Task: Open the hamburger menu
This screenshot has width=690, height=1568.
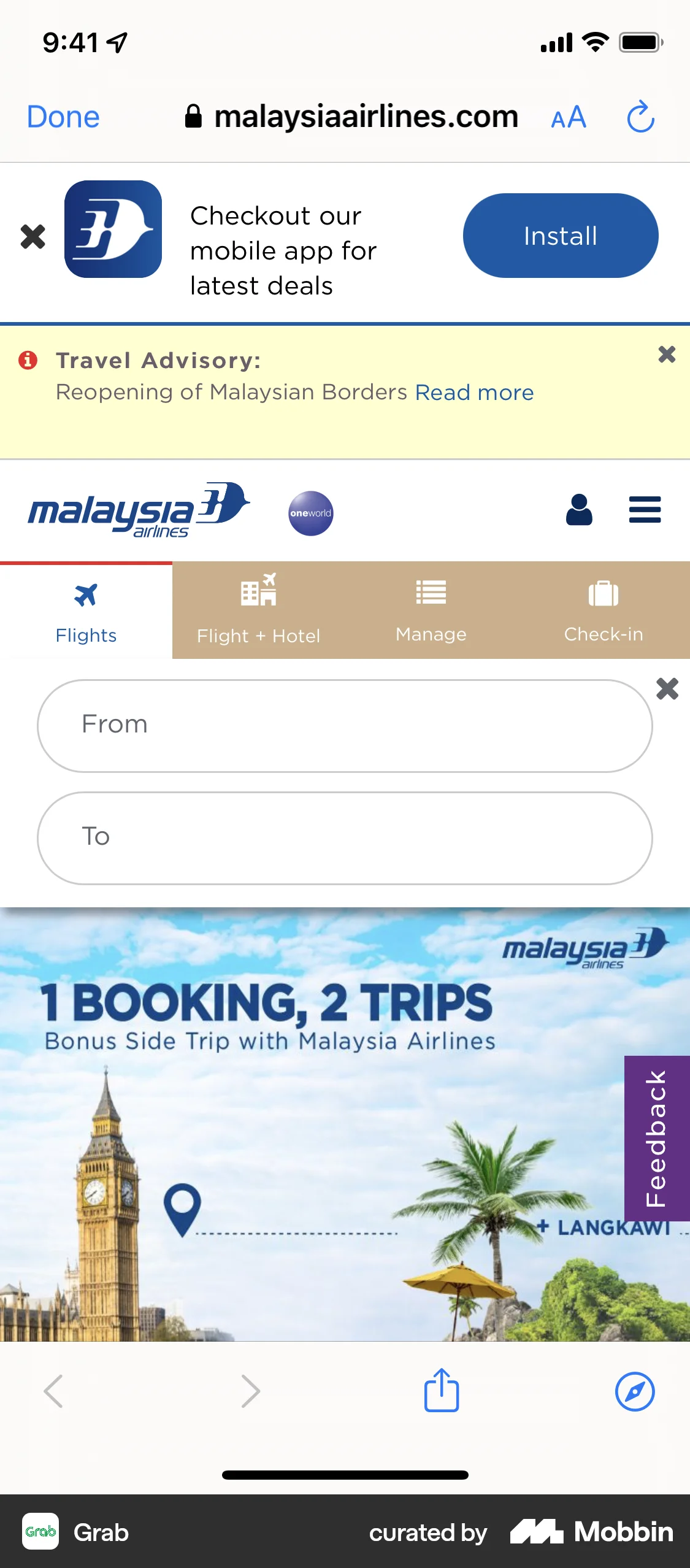Action: click(645, 510)
